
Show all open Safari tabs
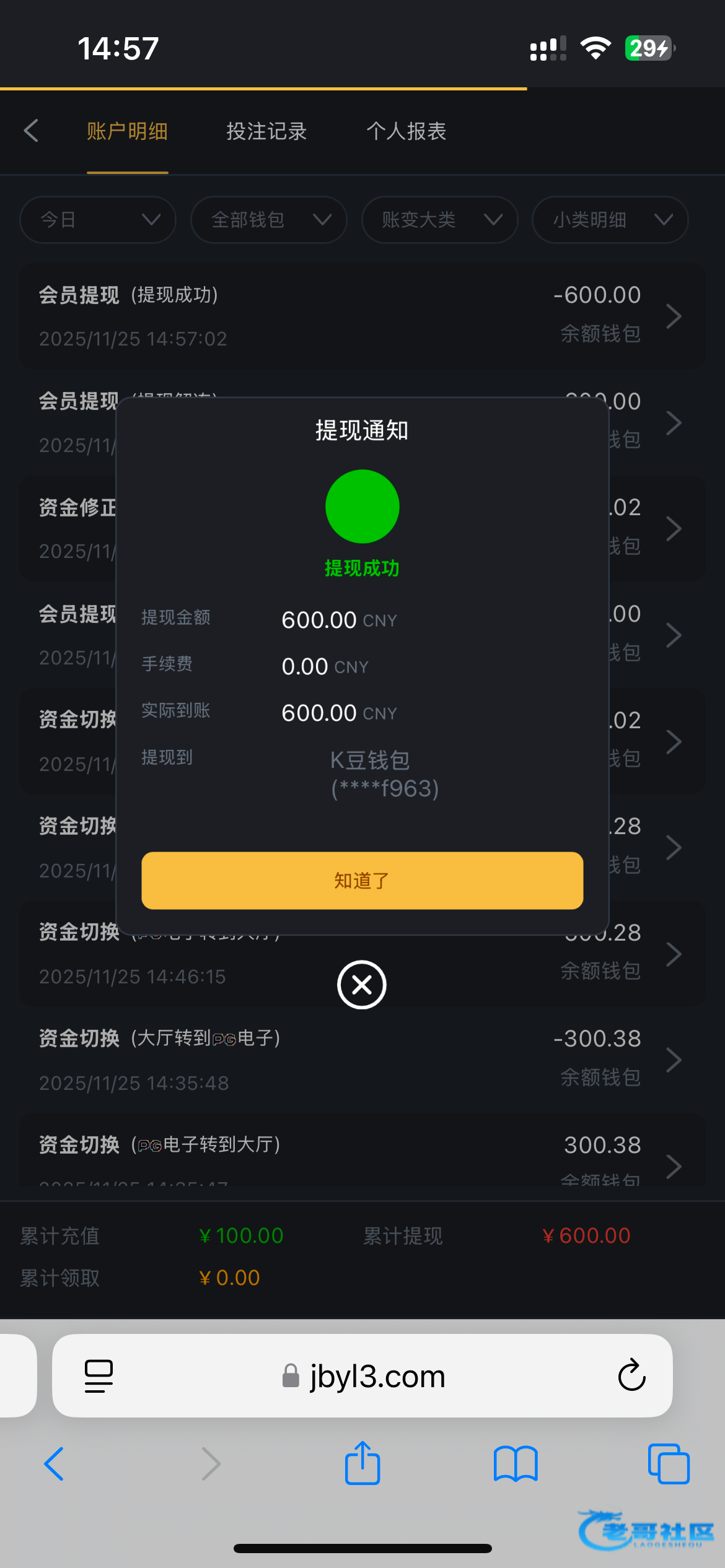pyautogui.click(x=668, y=1463)
